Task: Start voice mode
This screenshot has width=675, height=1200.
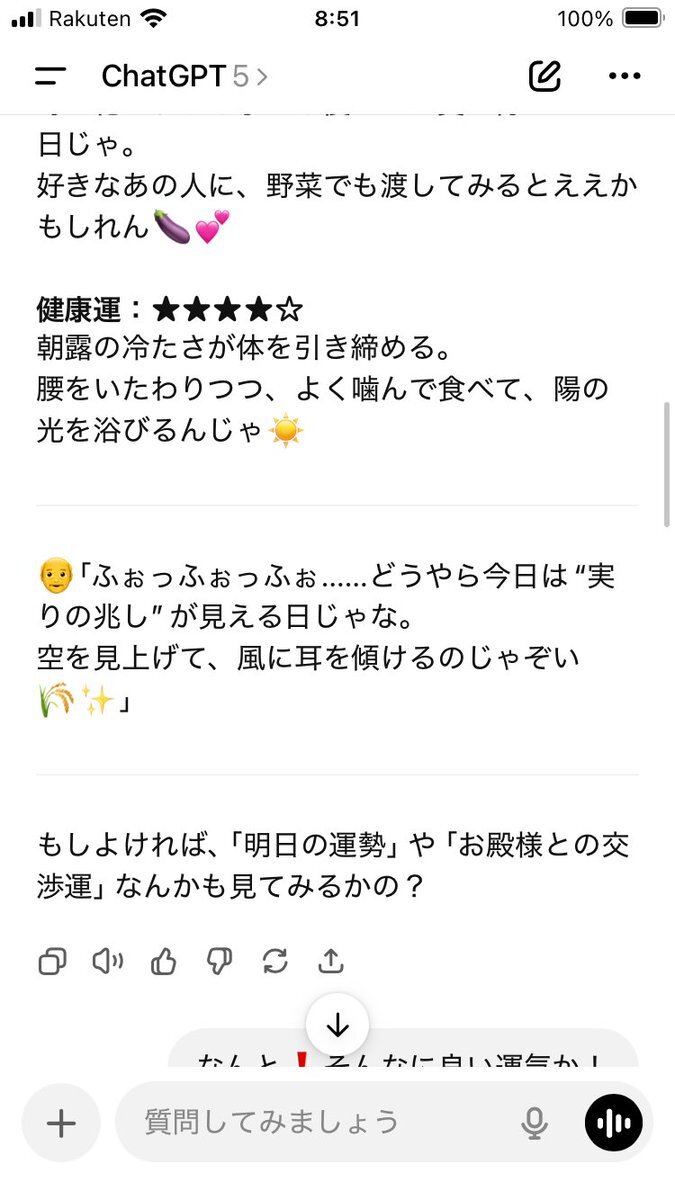Action: point(614,1123)
